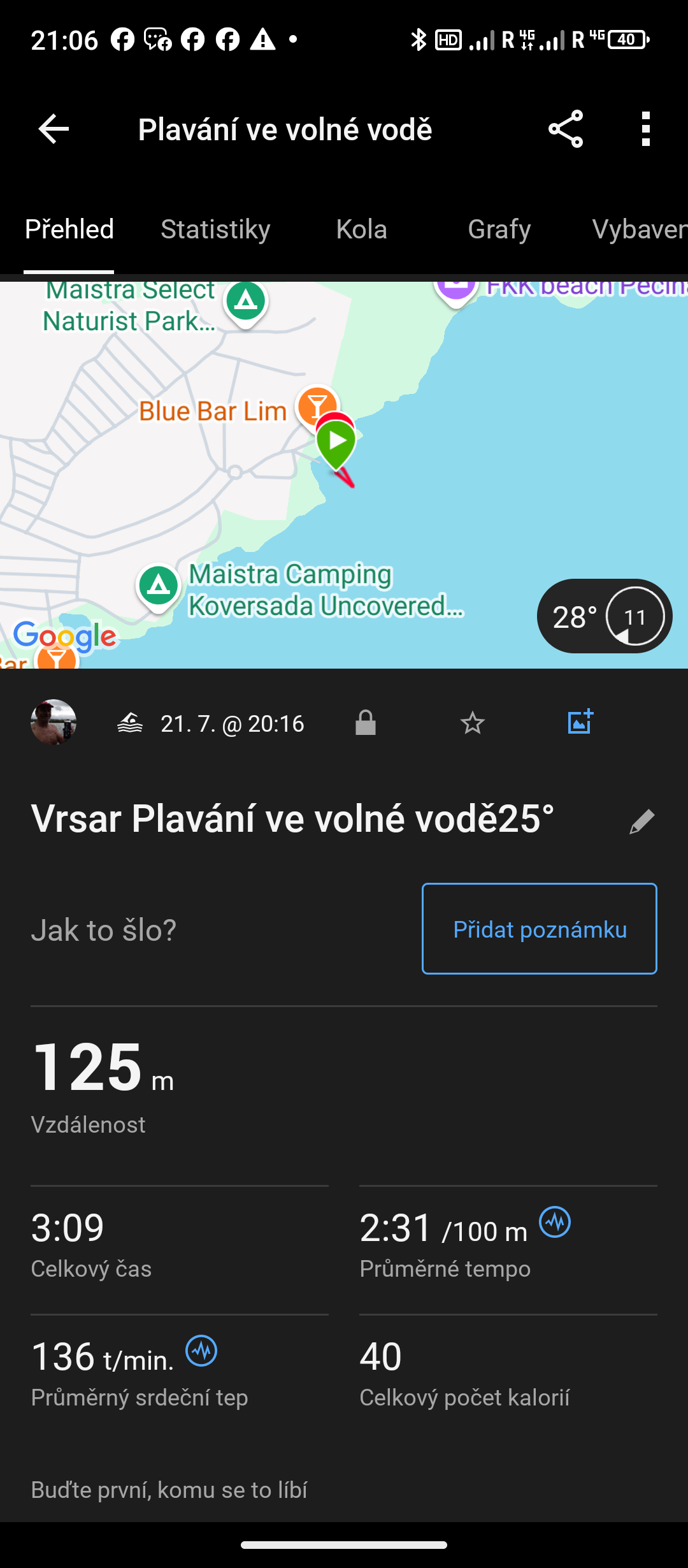688x1568 pixels.
Task: Mark activity as favorite with star
Action: click(x=472, y=723)
